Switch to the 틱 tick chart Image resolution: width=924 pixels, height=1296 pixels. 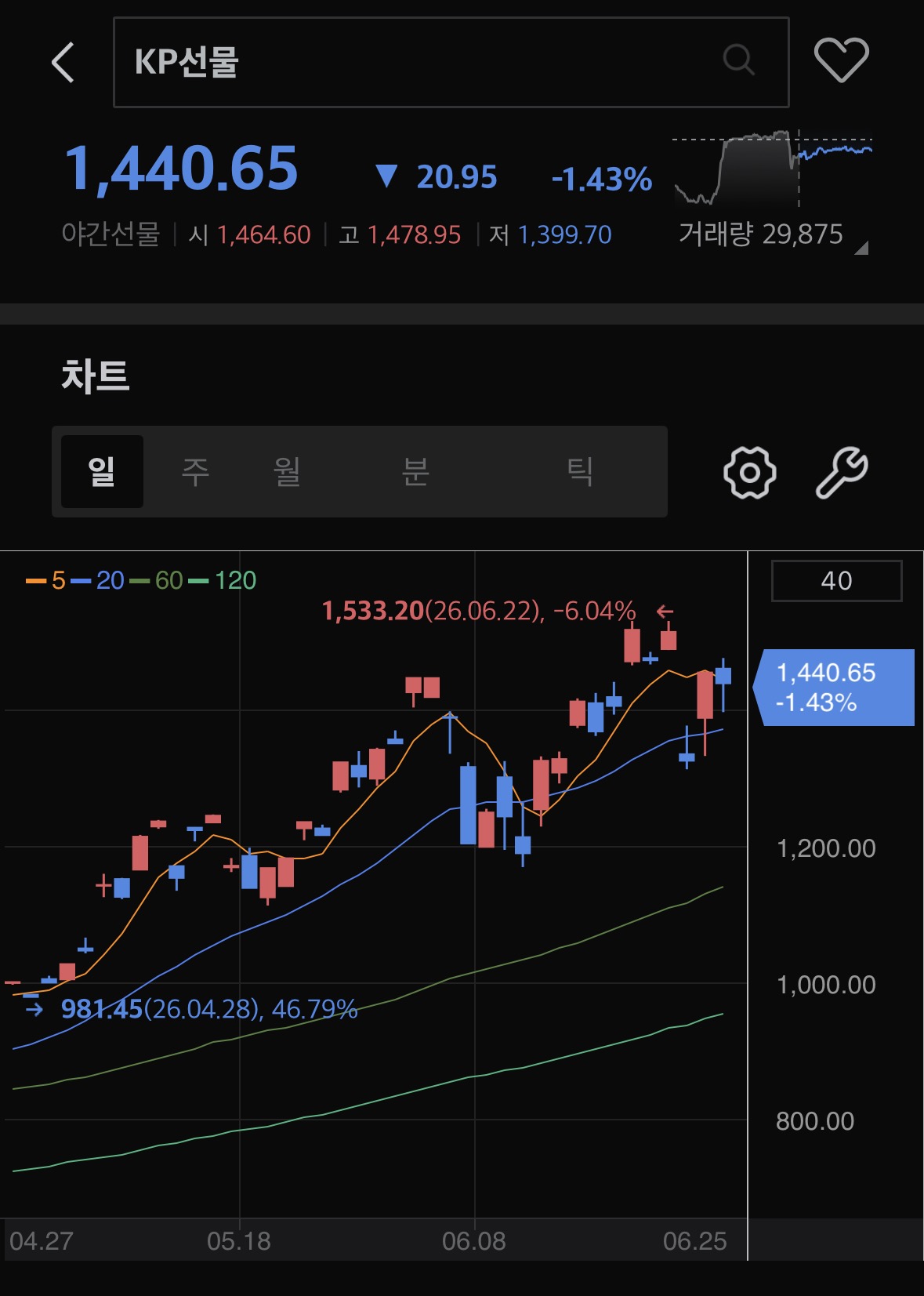pyautogui.click(x=579, y=471)
